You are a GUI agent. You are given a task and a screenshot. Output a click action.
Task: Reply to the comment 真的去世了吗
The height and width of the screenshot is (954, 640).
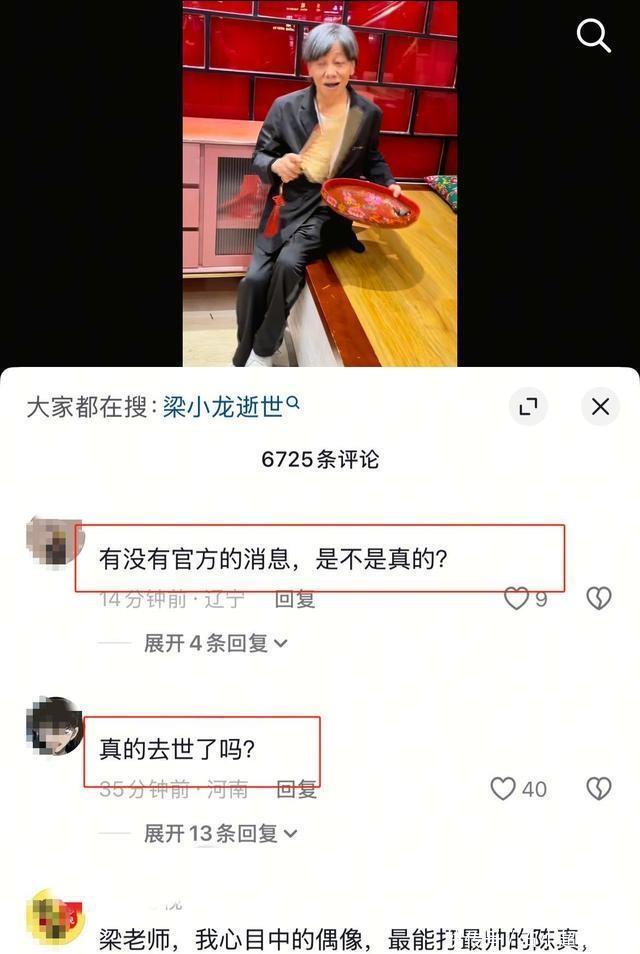pos(297,789)
